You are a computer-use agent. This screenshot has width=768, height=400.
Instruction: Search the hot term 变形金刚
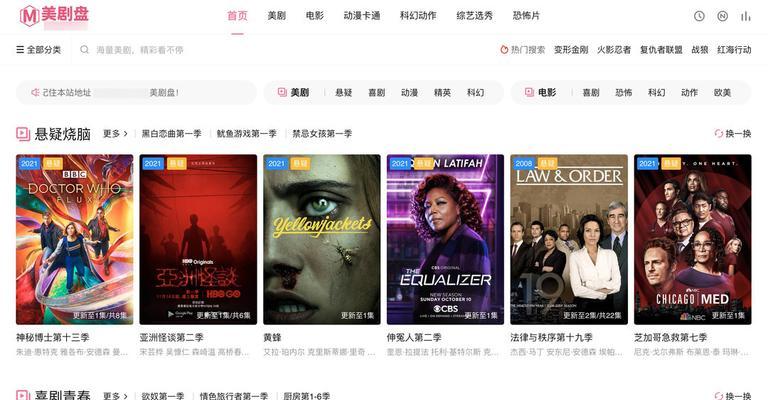pyautogui.click(x=571, y=49)
